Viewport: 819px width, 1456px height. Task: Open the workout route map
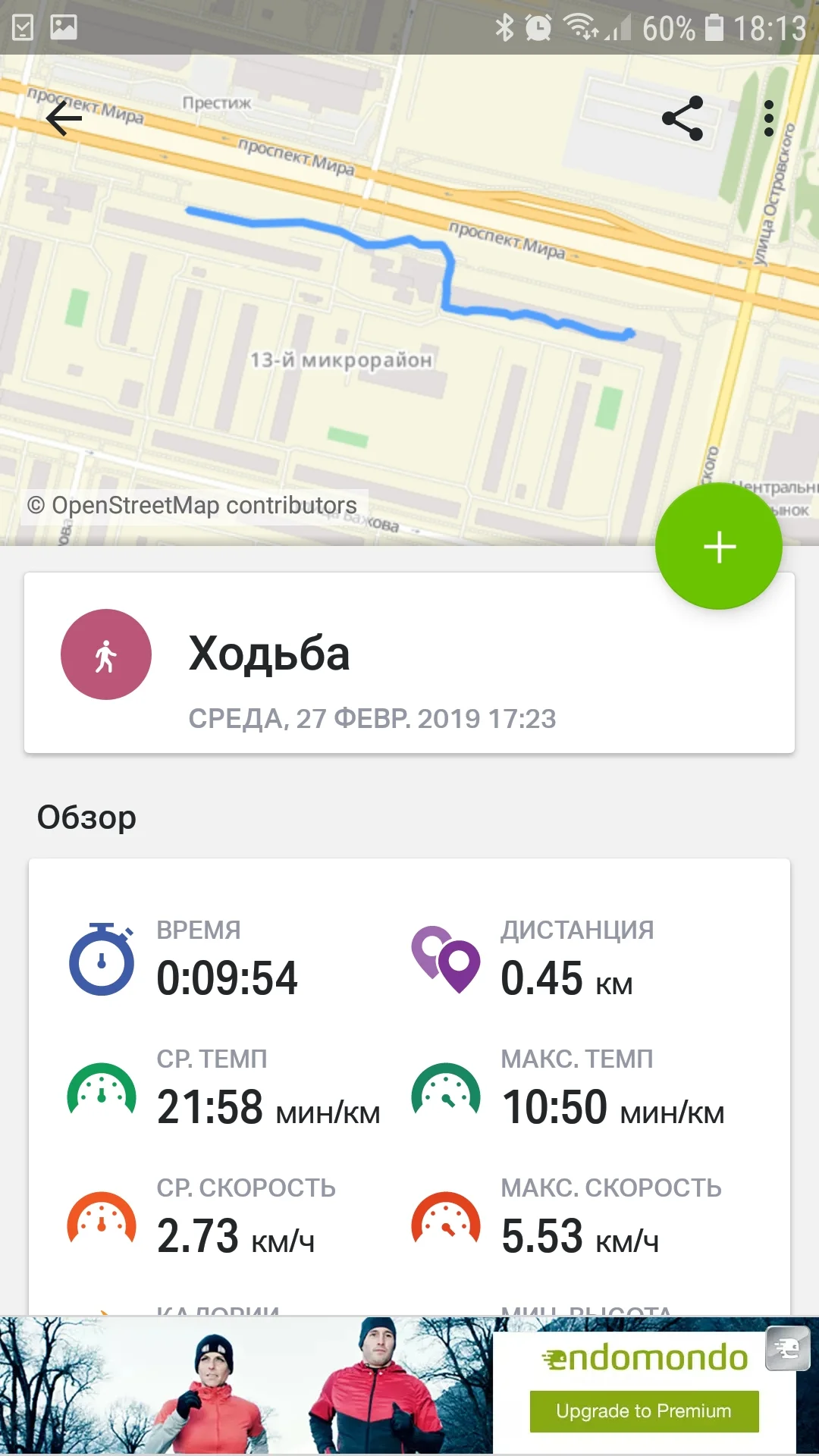(409, 303)
